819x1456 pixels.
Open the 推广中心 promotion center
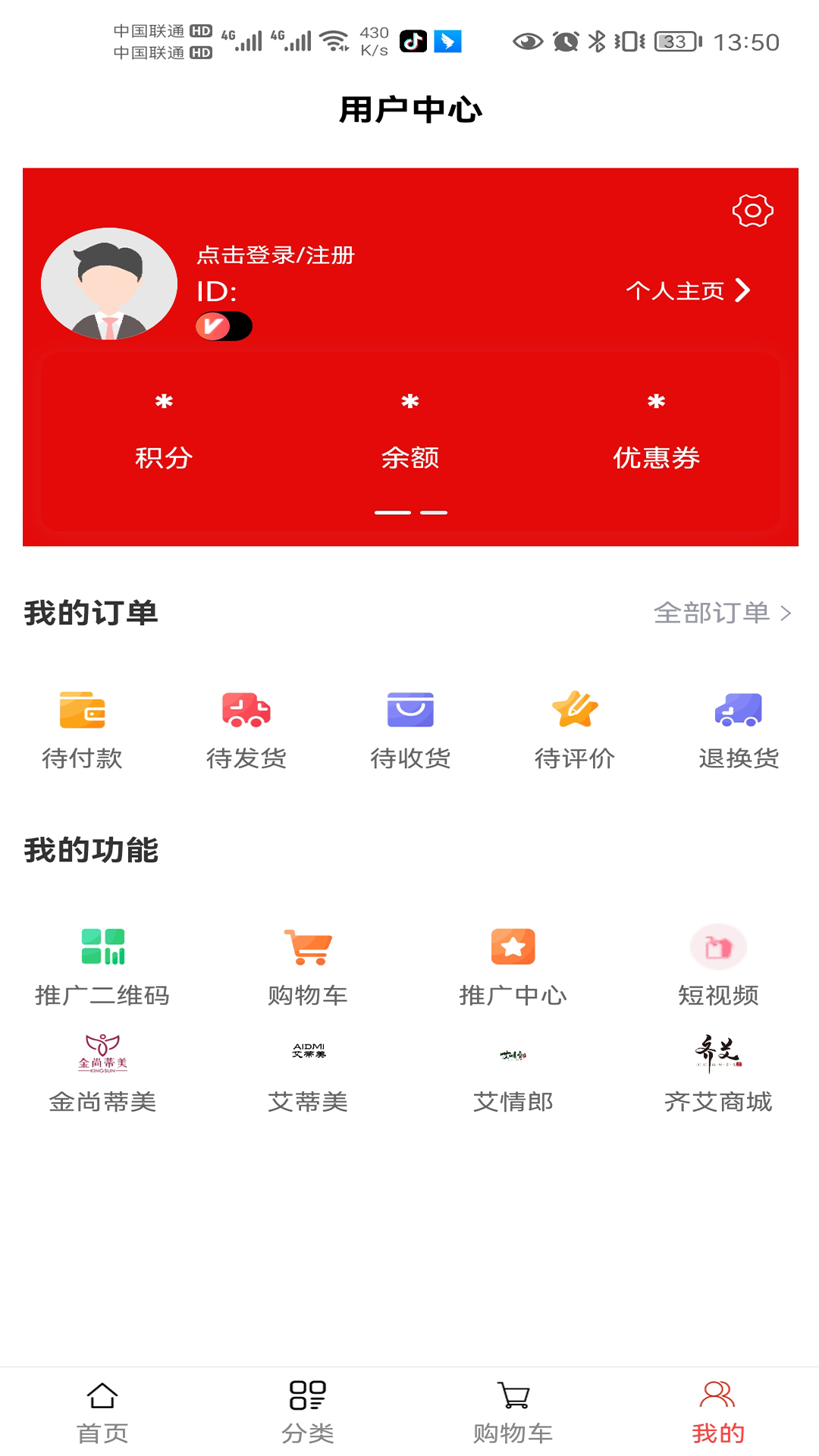[x=513, y=963]
